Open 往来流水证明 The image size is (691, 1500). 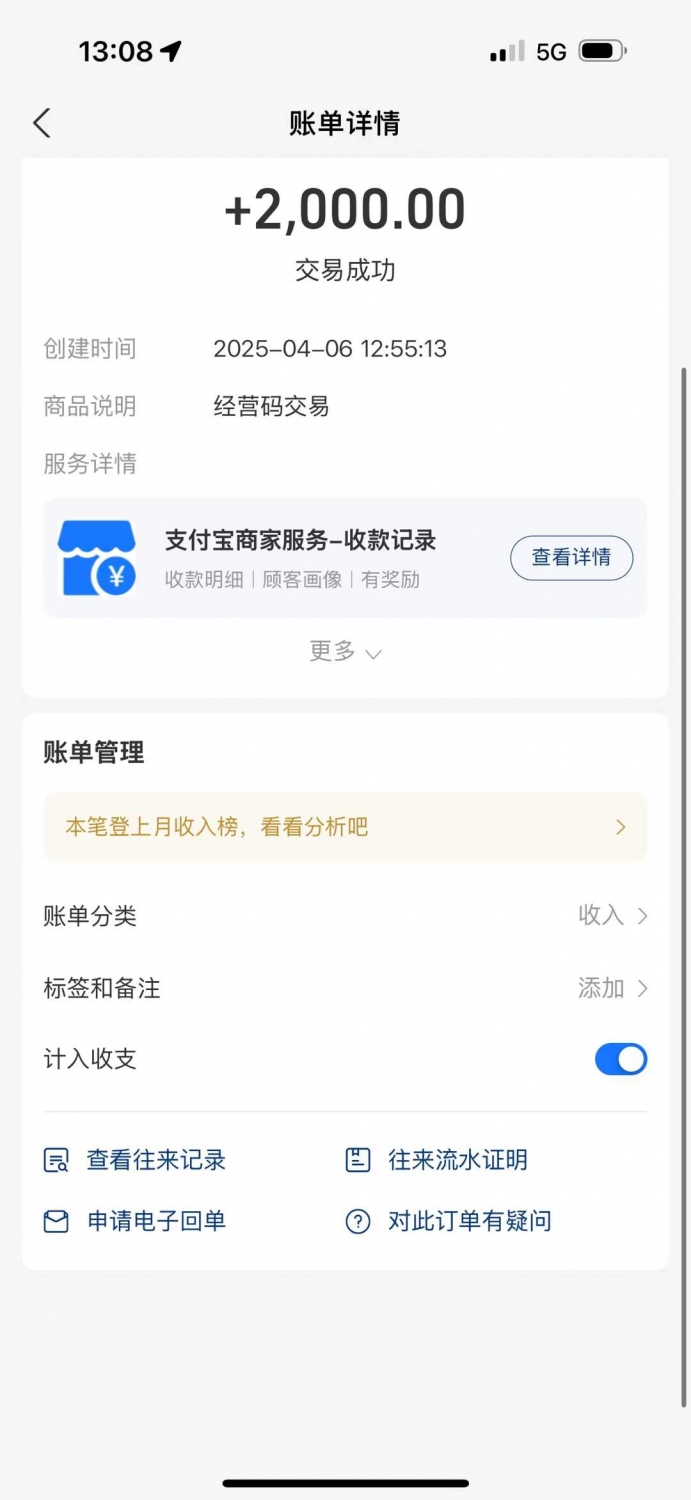click(x=436, y=1160)
